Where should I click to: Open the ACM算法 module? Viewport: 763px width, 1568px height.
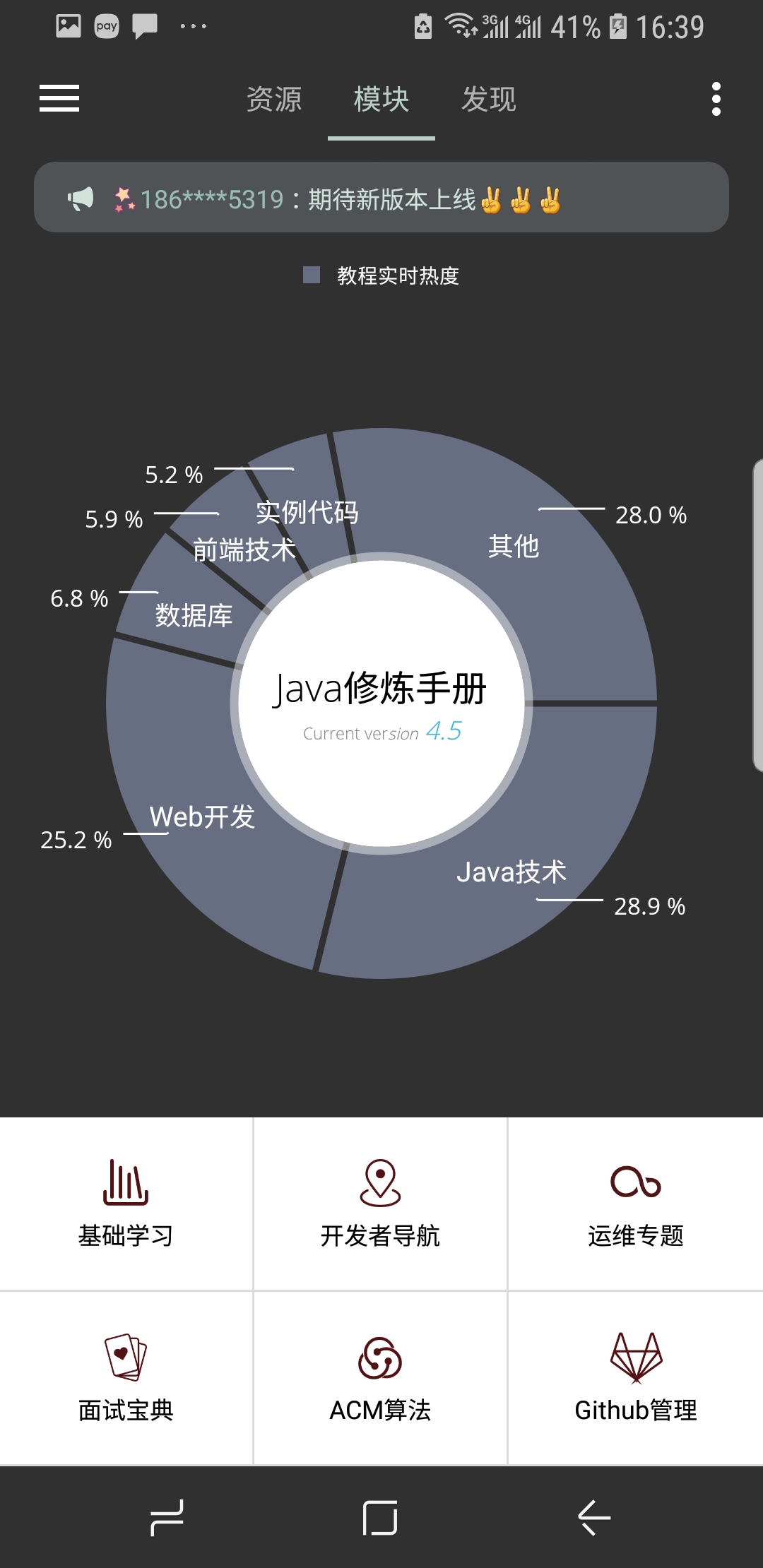pyautogui.click(x=380, y=1377)
